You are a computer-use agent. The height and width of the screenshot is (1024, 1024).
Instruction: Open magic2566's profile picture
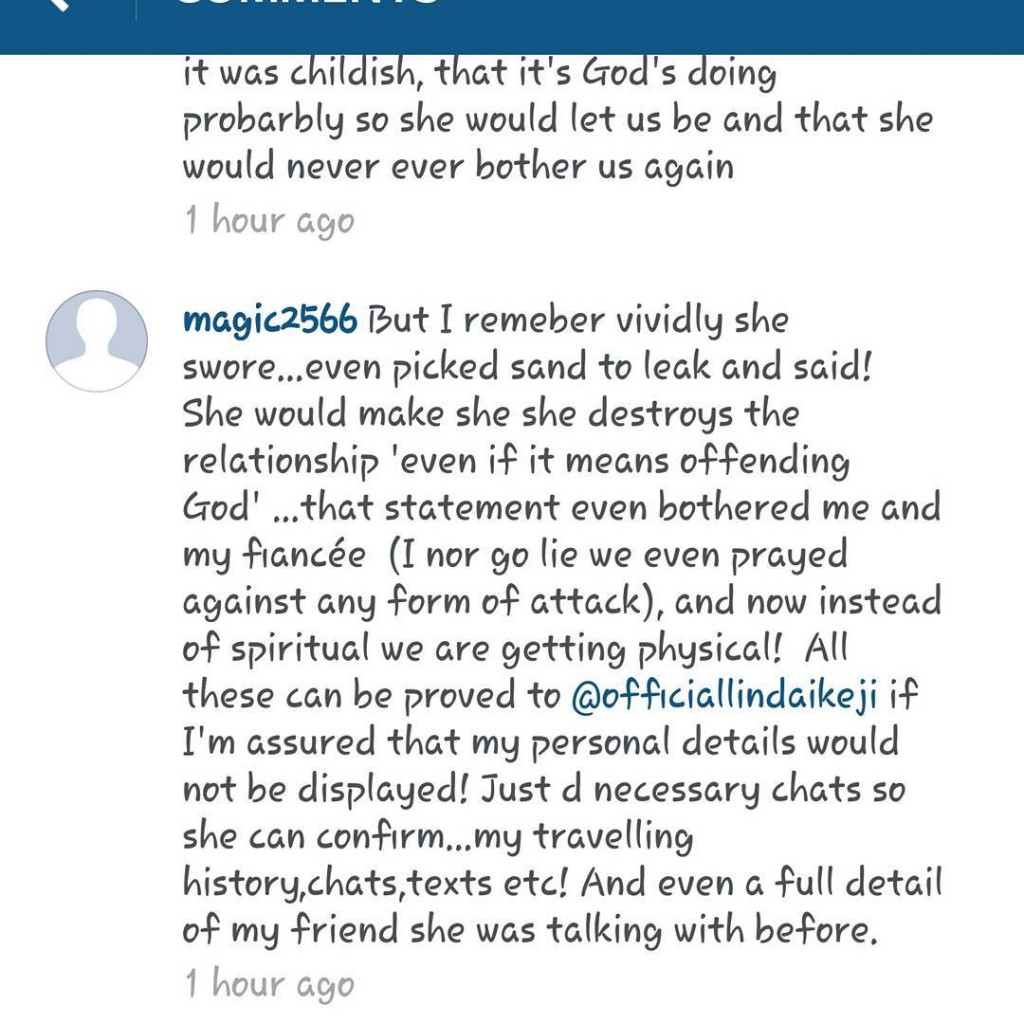tap(96, 341)
